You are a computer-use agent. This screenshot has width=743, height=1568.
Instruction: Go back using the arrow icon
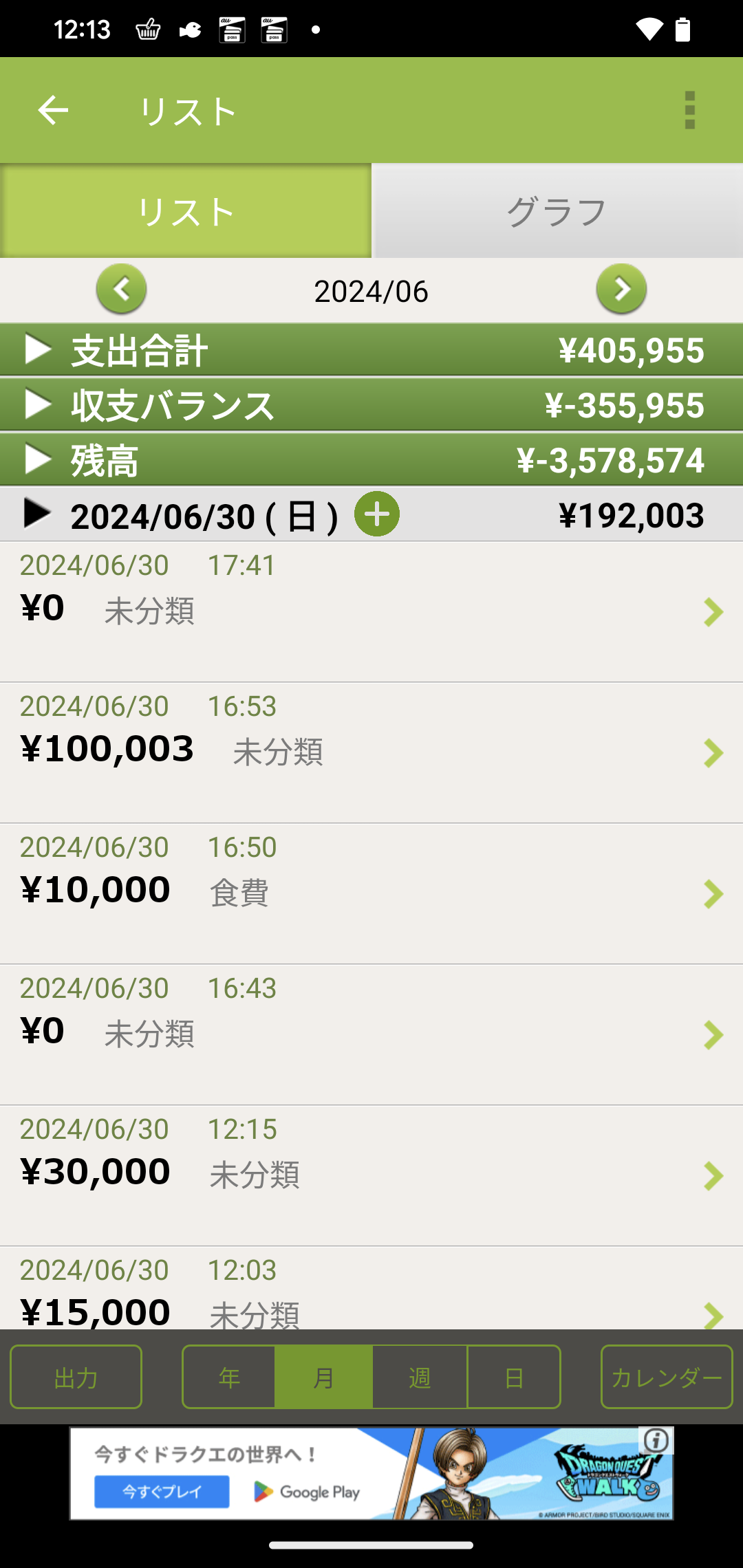click(x=53, y=110)
